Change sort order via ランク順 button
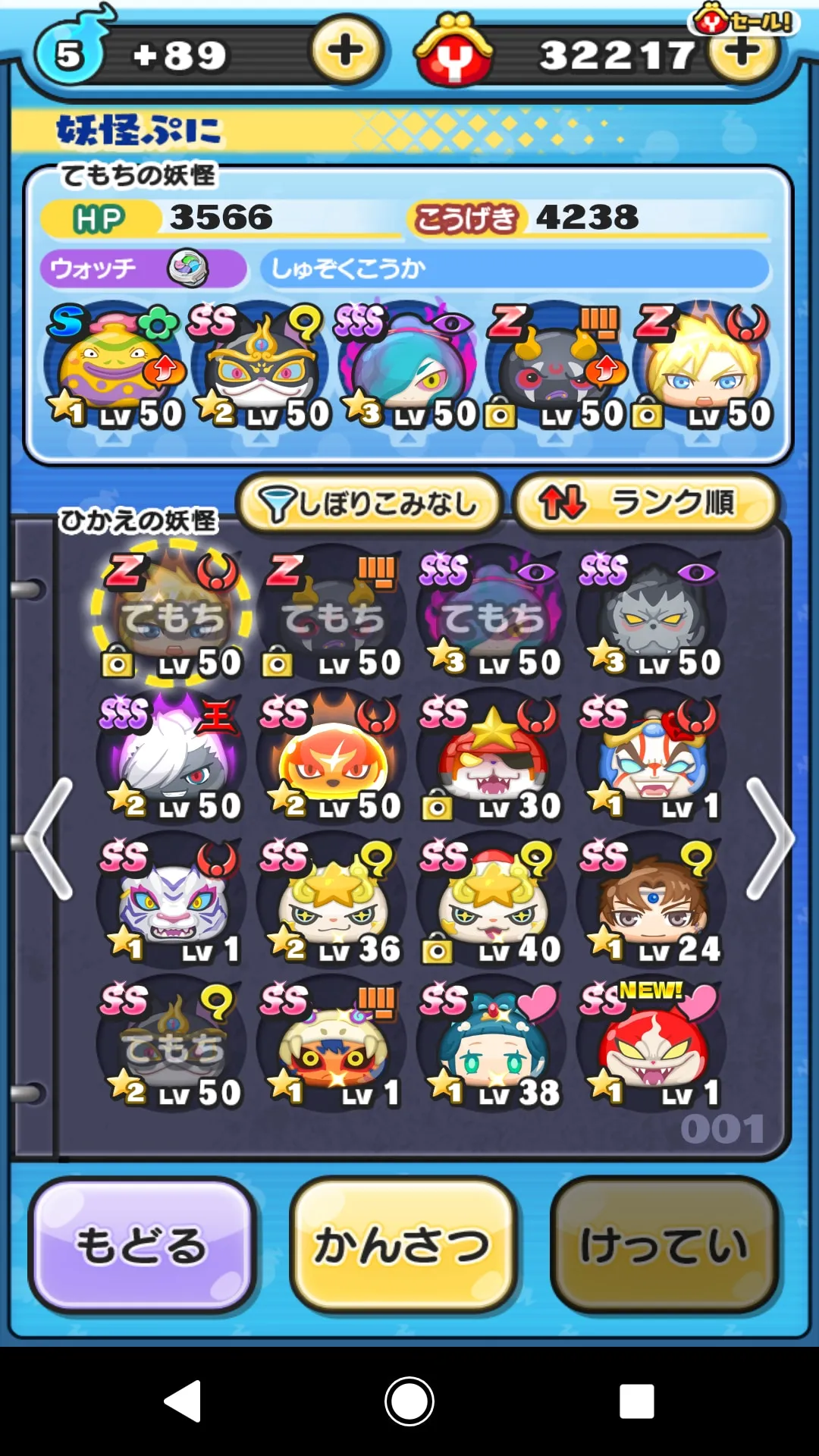 coord(647,503)
